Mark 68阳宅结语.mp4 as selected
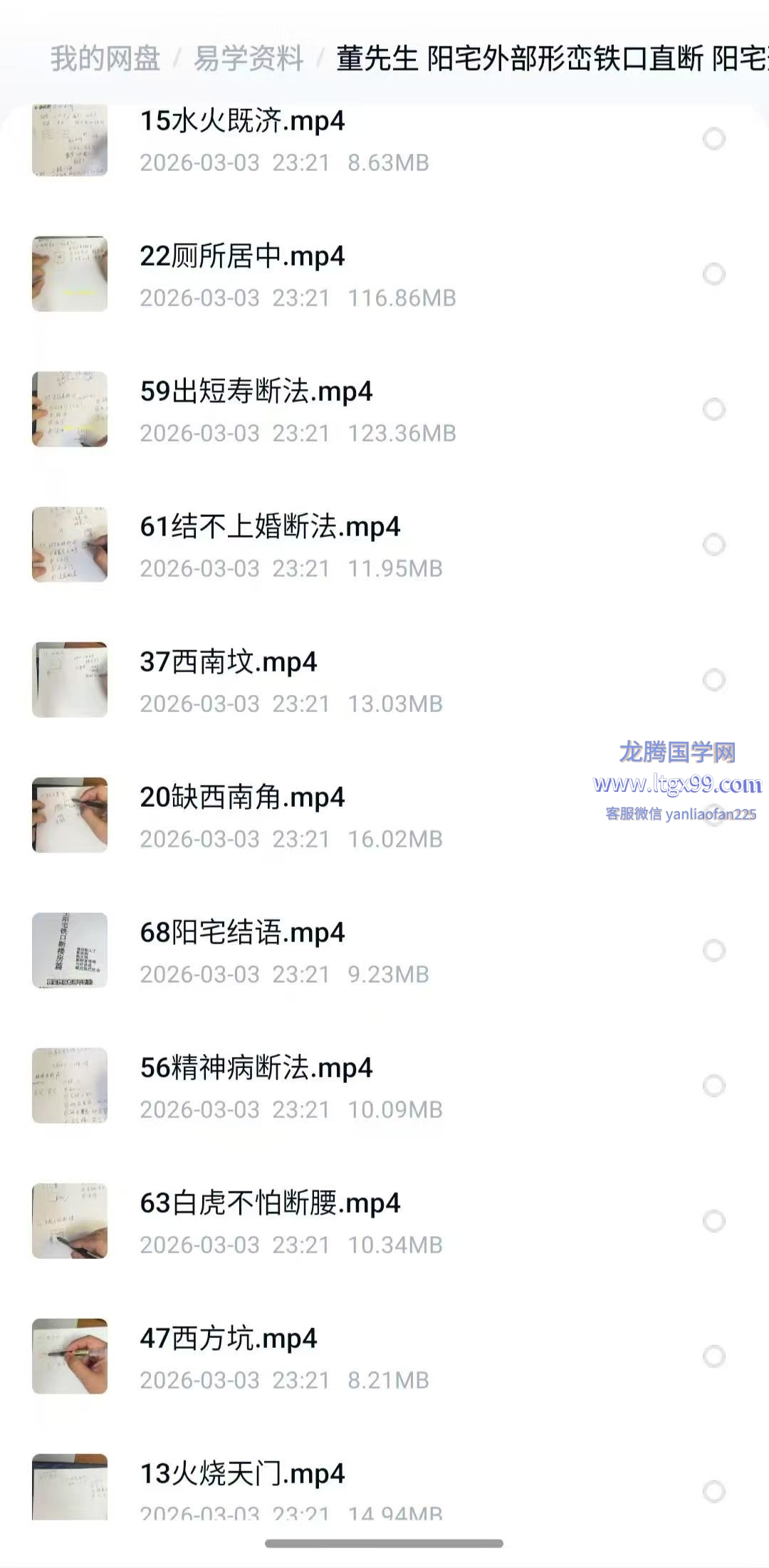Image resolution: width=769 pixels, height=1568 pixels. point(713,951)
